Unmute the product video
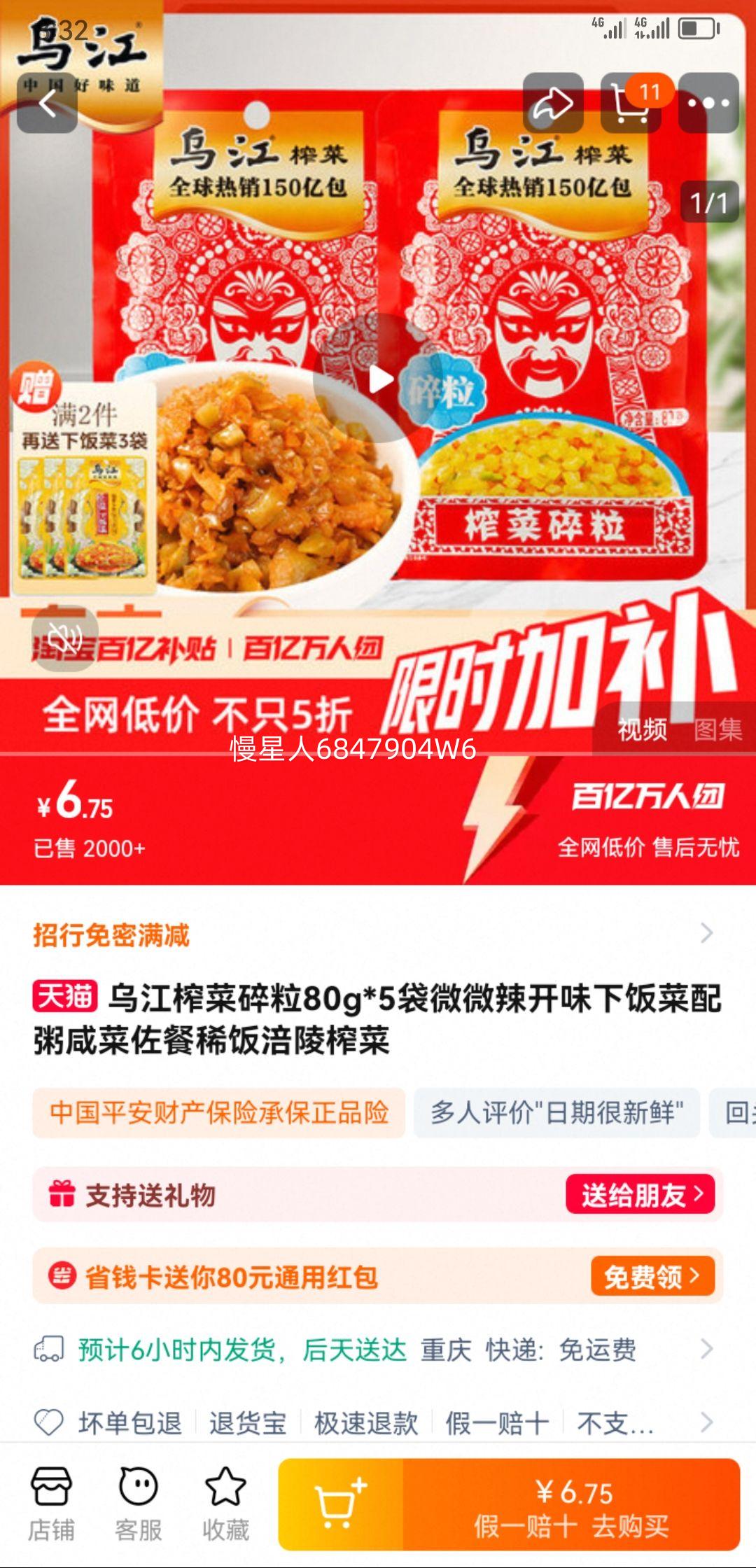Screen dimensions: 756x1568 click(x=65, y=638)
